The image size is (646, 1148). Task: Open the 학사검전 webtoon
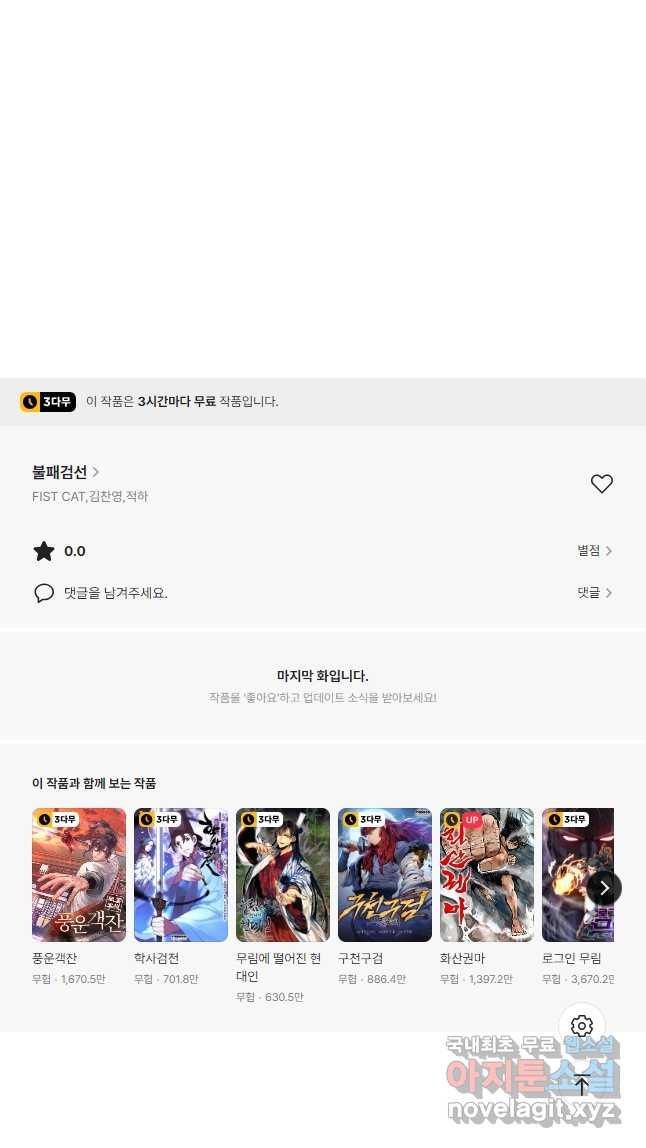(181, 875)
